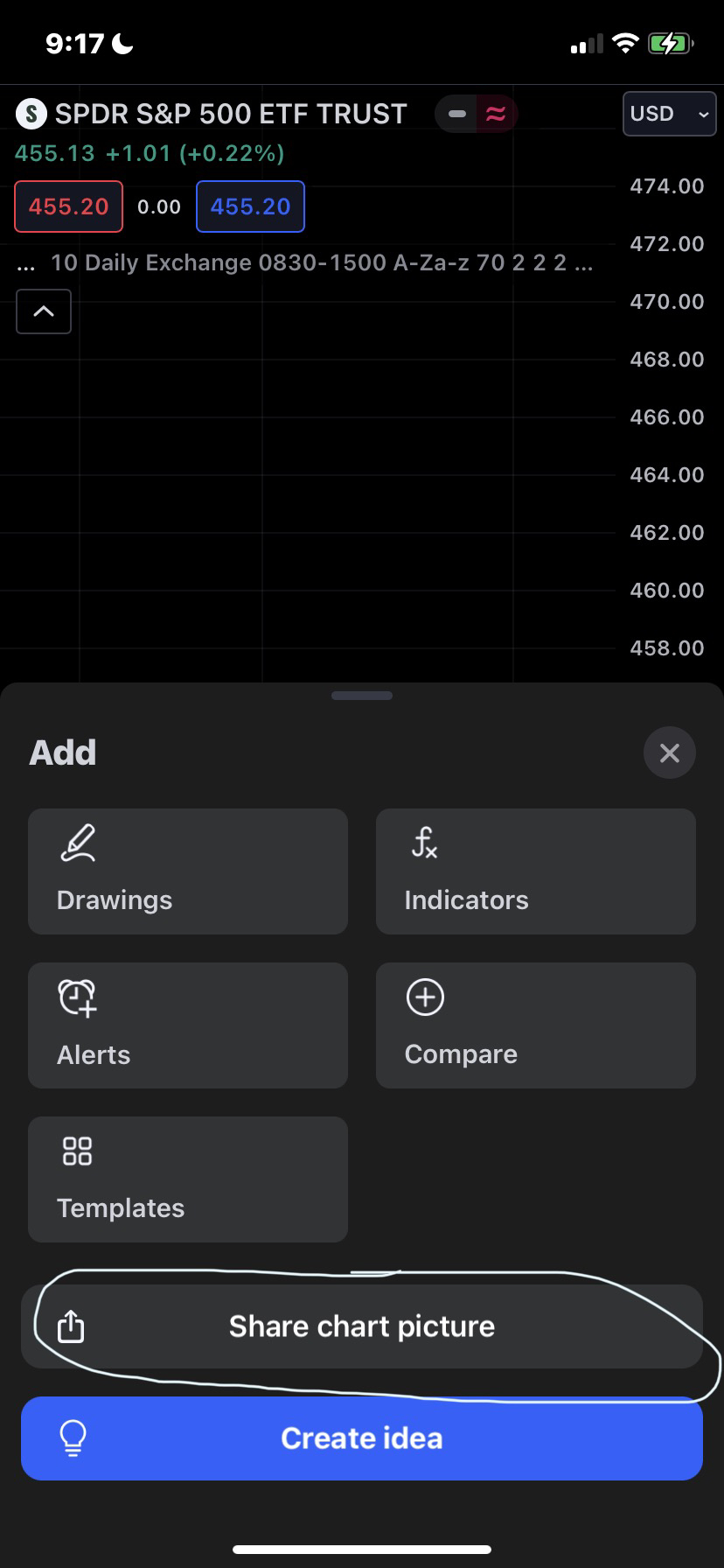Screen dimensions: 724x1568
Task: Tap the blue buy price 455.20
Action: [x=250, y=206]
